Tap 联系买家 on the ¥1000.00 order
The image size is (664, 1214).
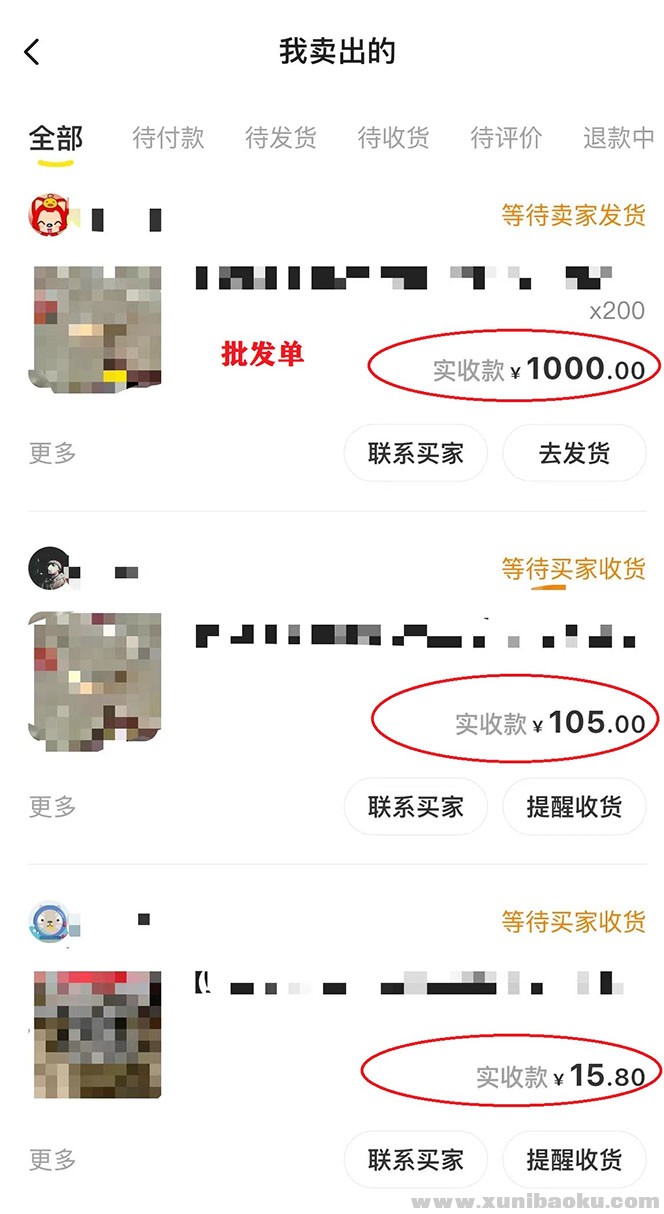(x=416, y=453)
